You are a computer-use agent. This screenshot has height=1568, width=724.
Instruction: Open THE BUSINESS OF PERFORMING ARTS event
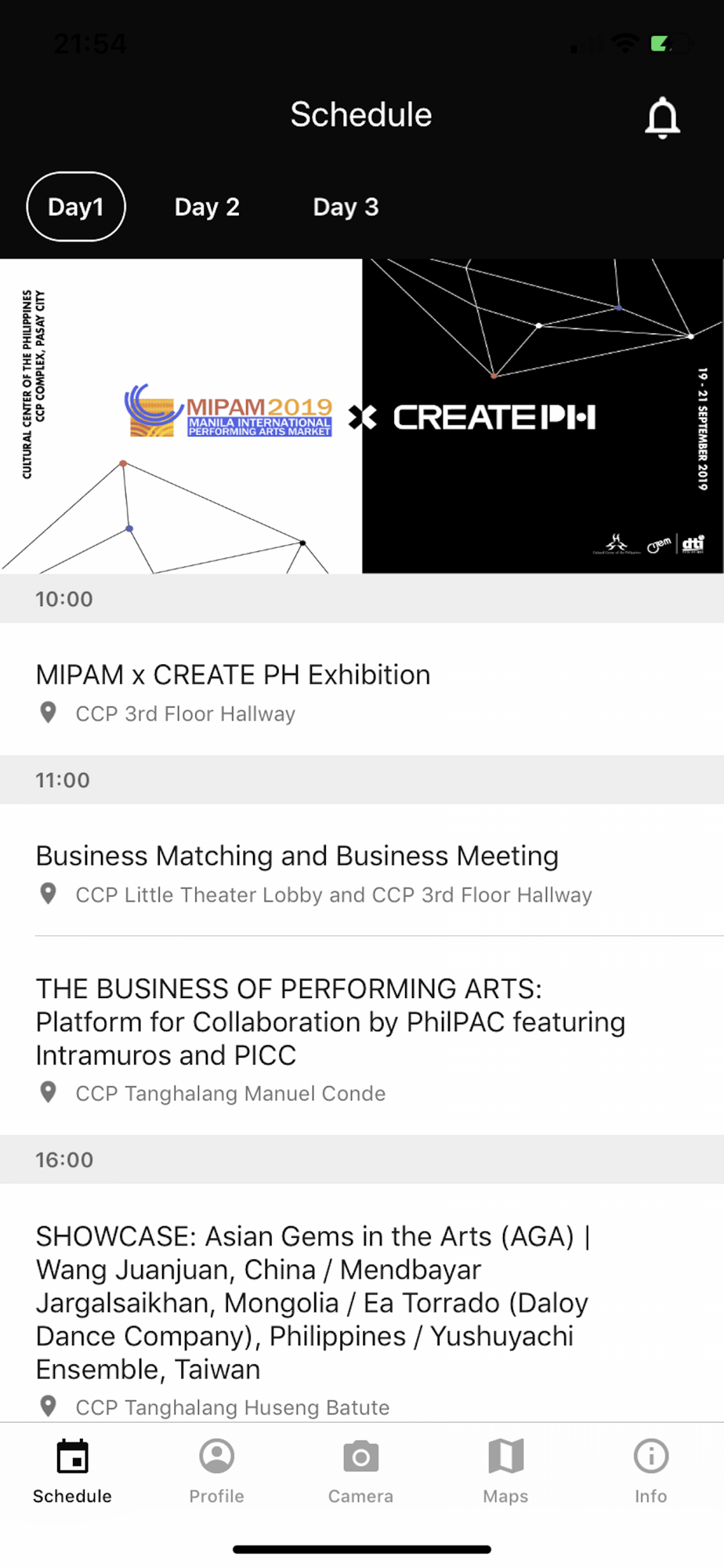(362, 1036)
